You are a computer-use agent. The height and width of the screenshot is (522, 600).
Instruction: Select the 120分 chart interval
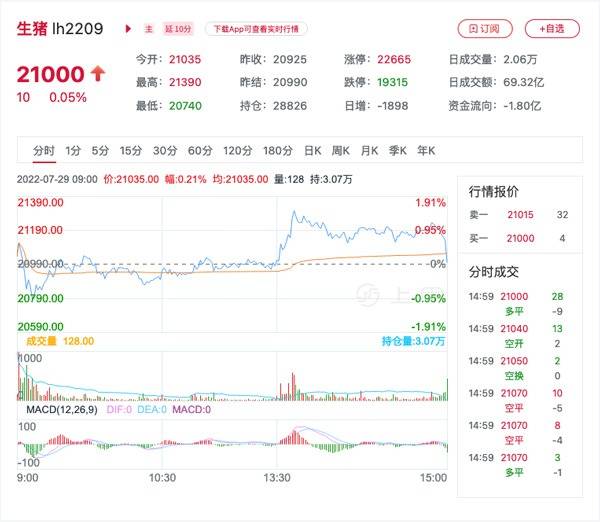[x=238, y=151]
